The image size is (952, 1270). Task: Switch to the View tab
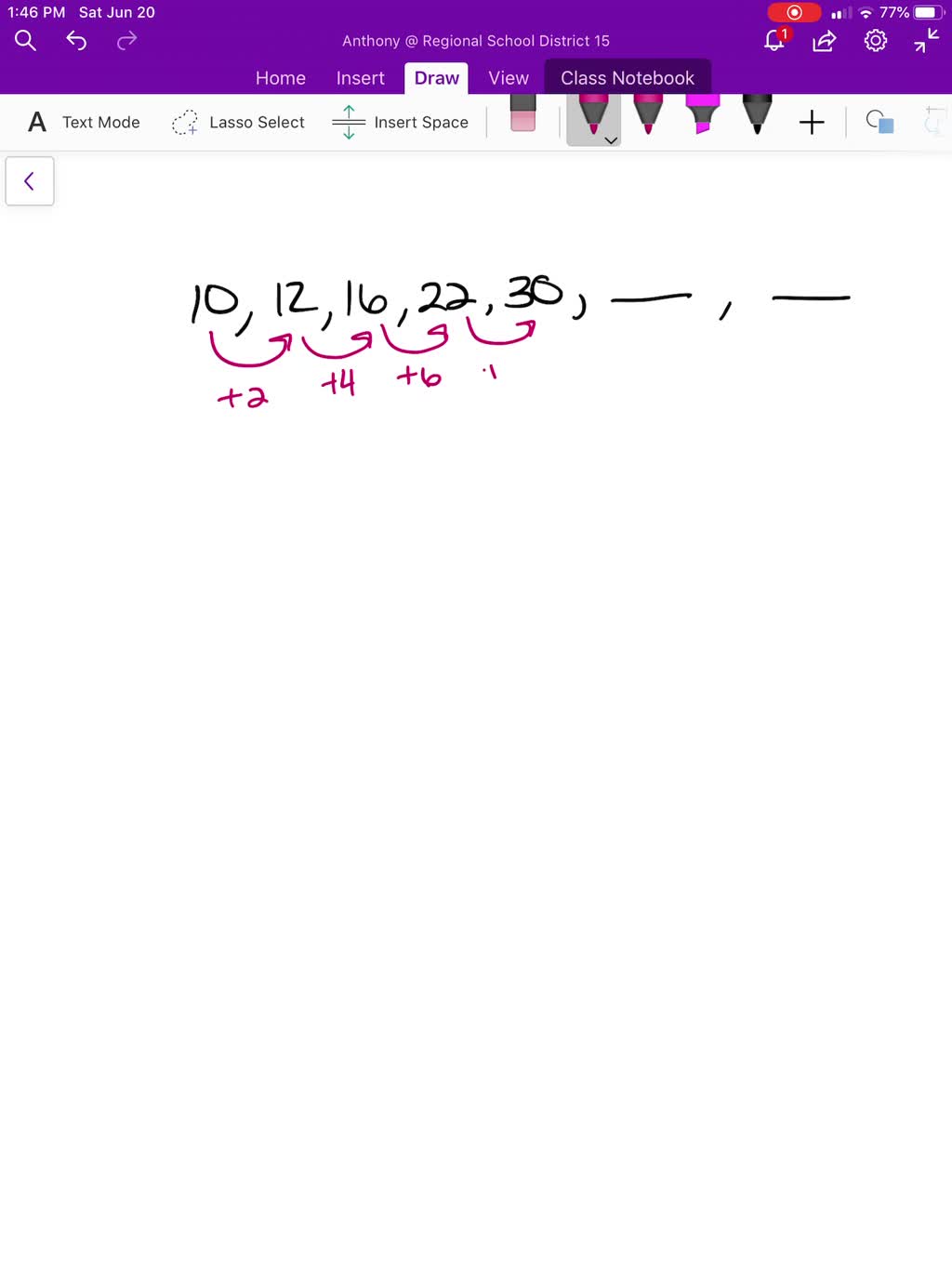(x=509, y=78)
